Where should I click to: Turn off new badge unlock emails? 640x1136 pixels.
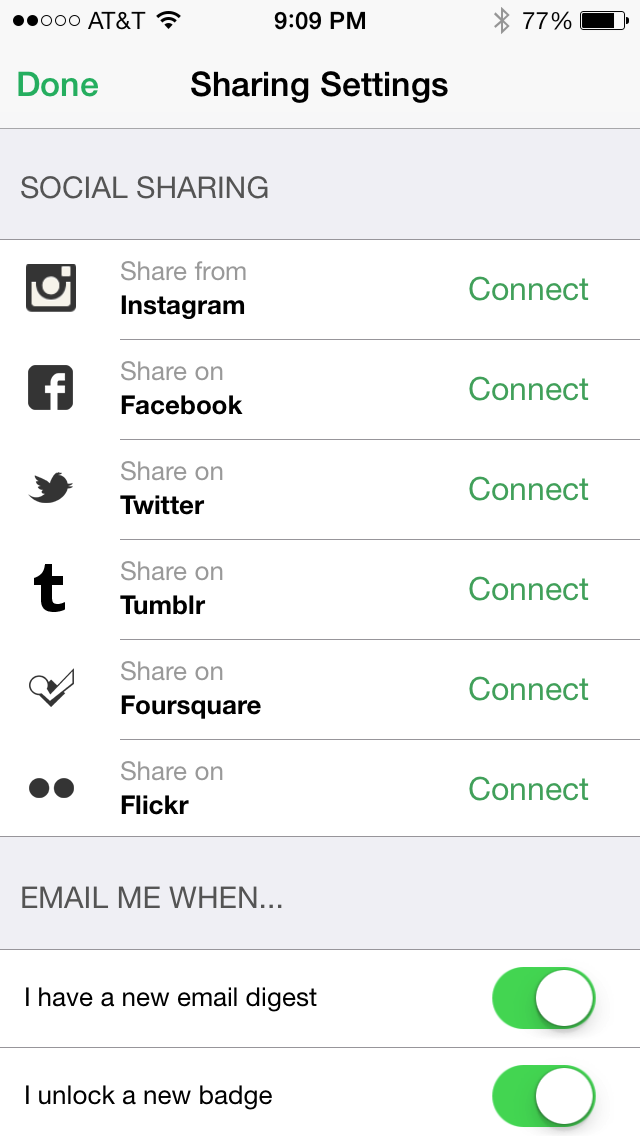[x=543, y=1096]
